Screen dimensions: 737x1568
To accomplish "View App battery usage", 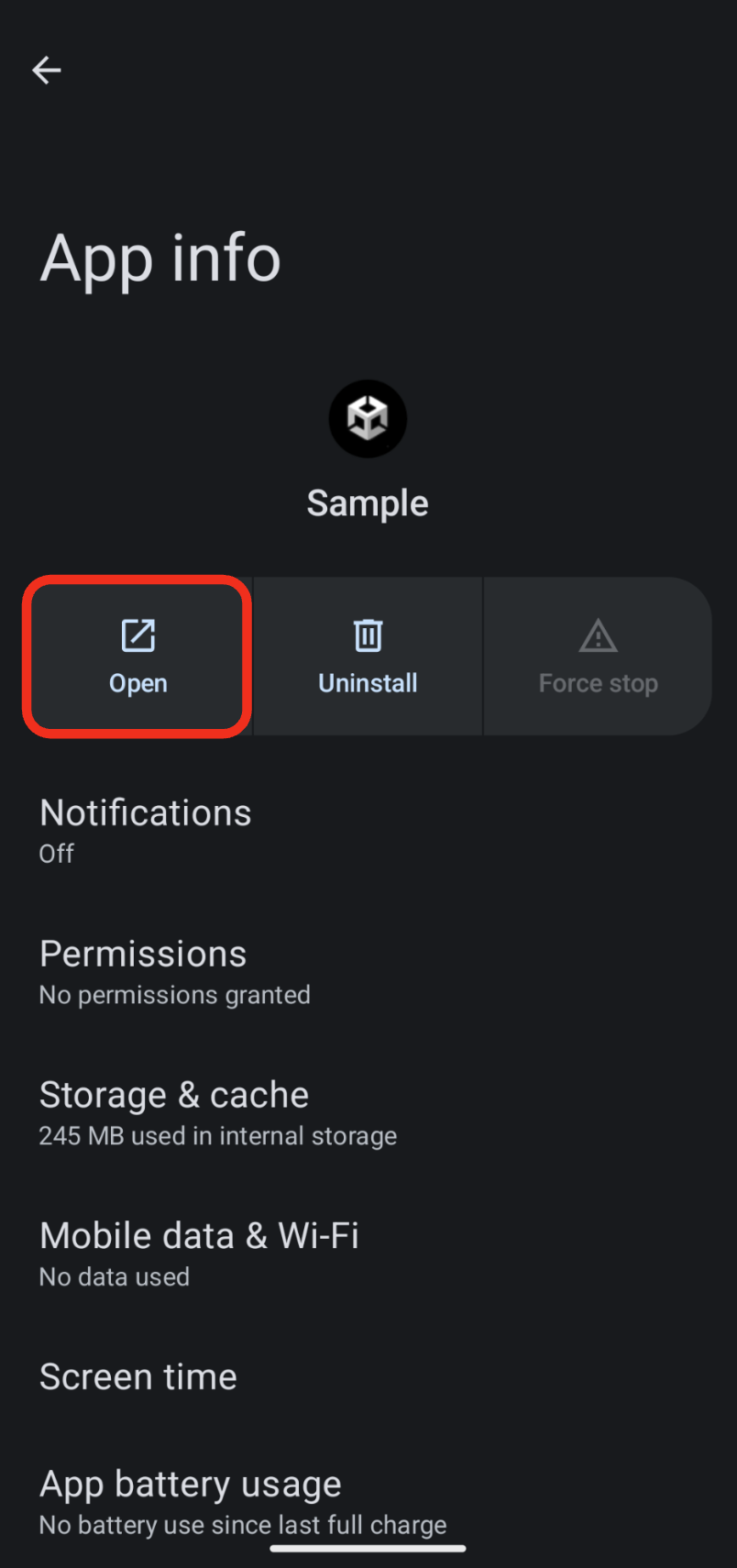I will tap(368, 1502).
